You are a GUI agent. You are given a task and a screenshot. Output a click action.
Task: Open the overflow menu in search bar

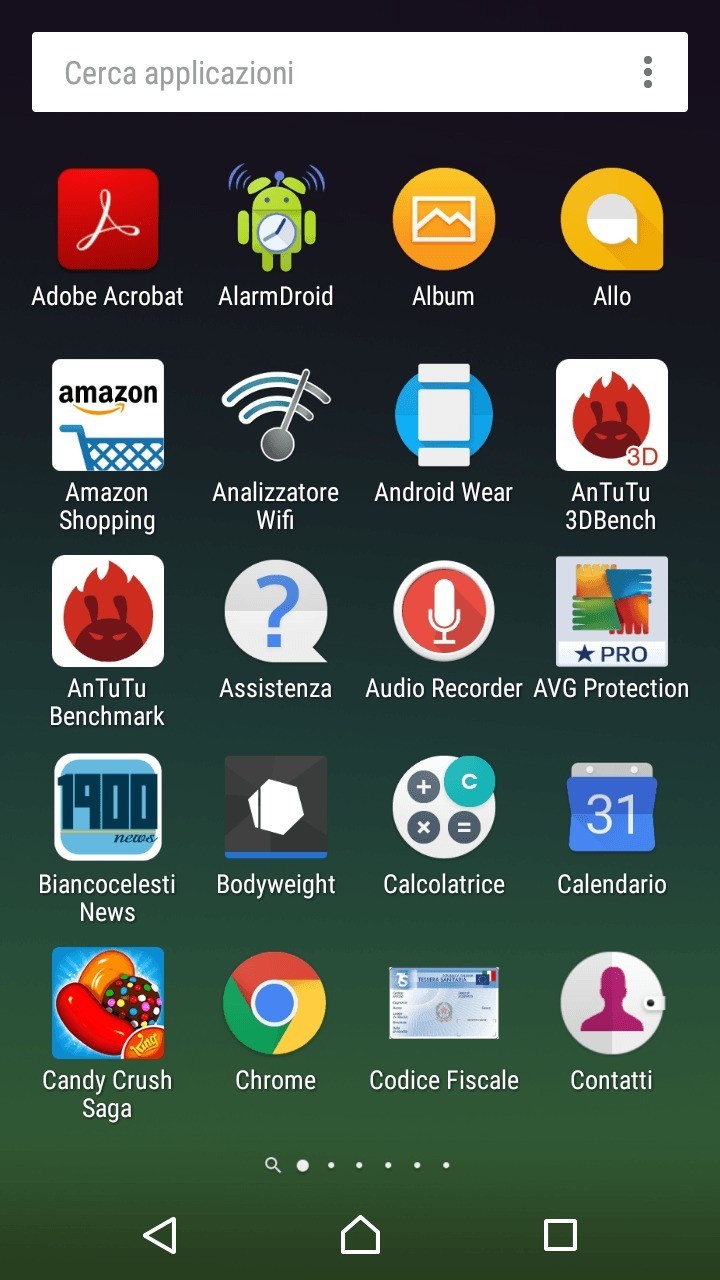pyautogui.click(x=648, y=72)
